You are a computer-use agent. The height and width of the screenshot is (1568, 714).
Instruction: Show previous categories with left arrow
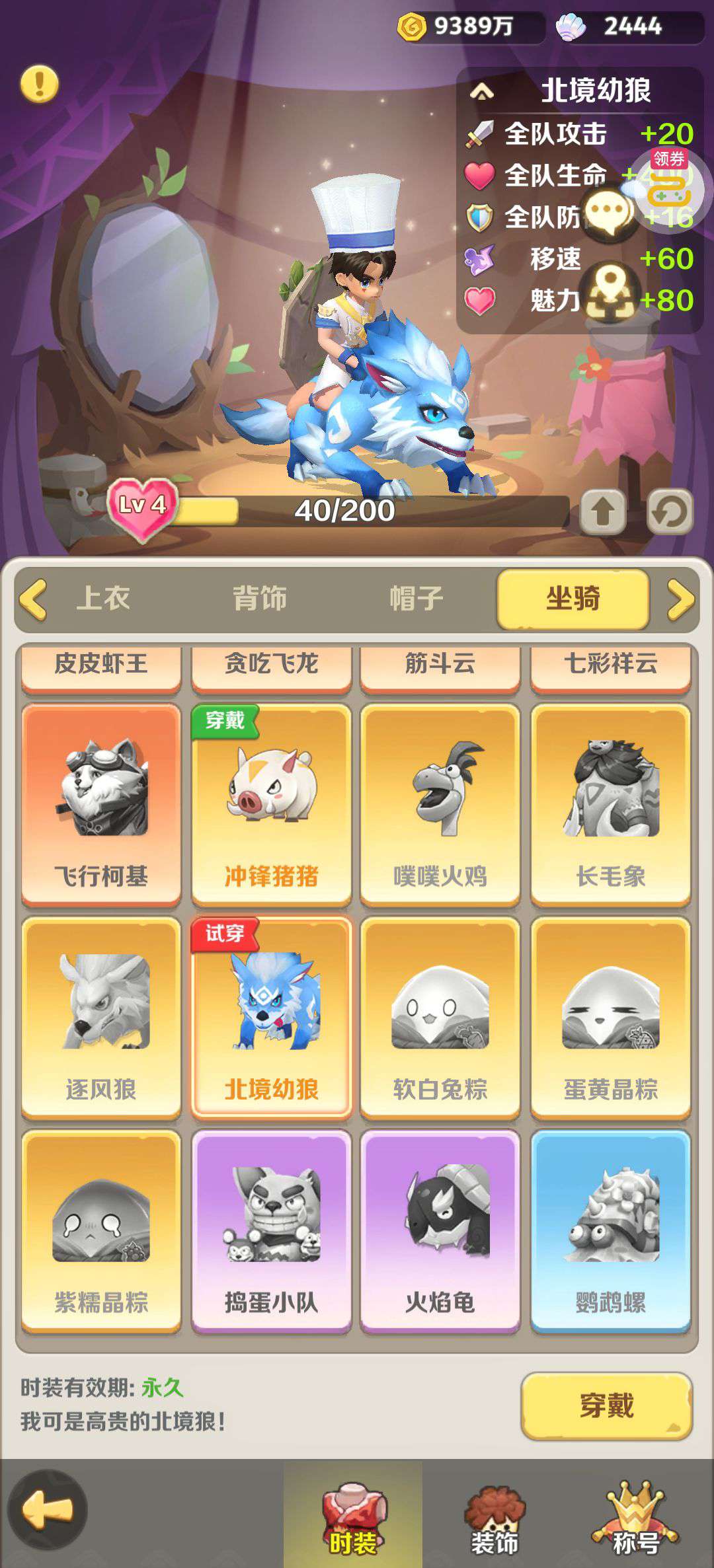[x=34, y=599]
